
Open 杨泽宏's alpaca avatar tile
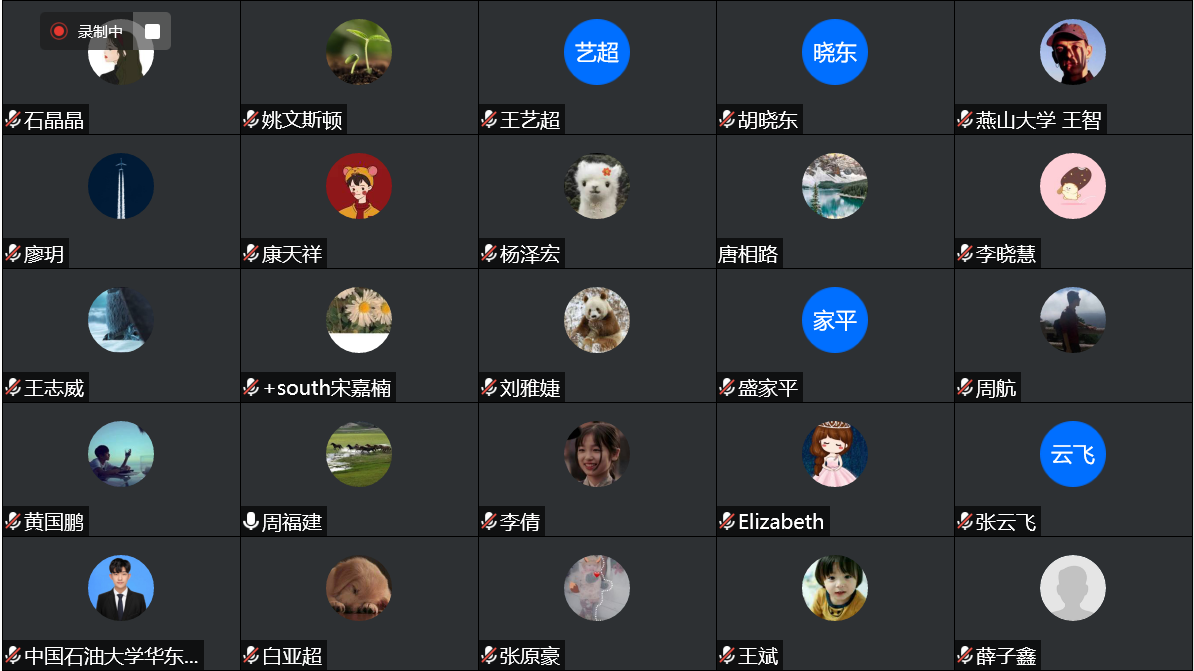pyautogui.click(x=597, y=187)
